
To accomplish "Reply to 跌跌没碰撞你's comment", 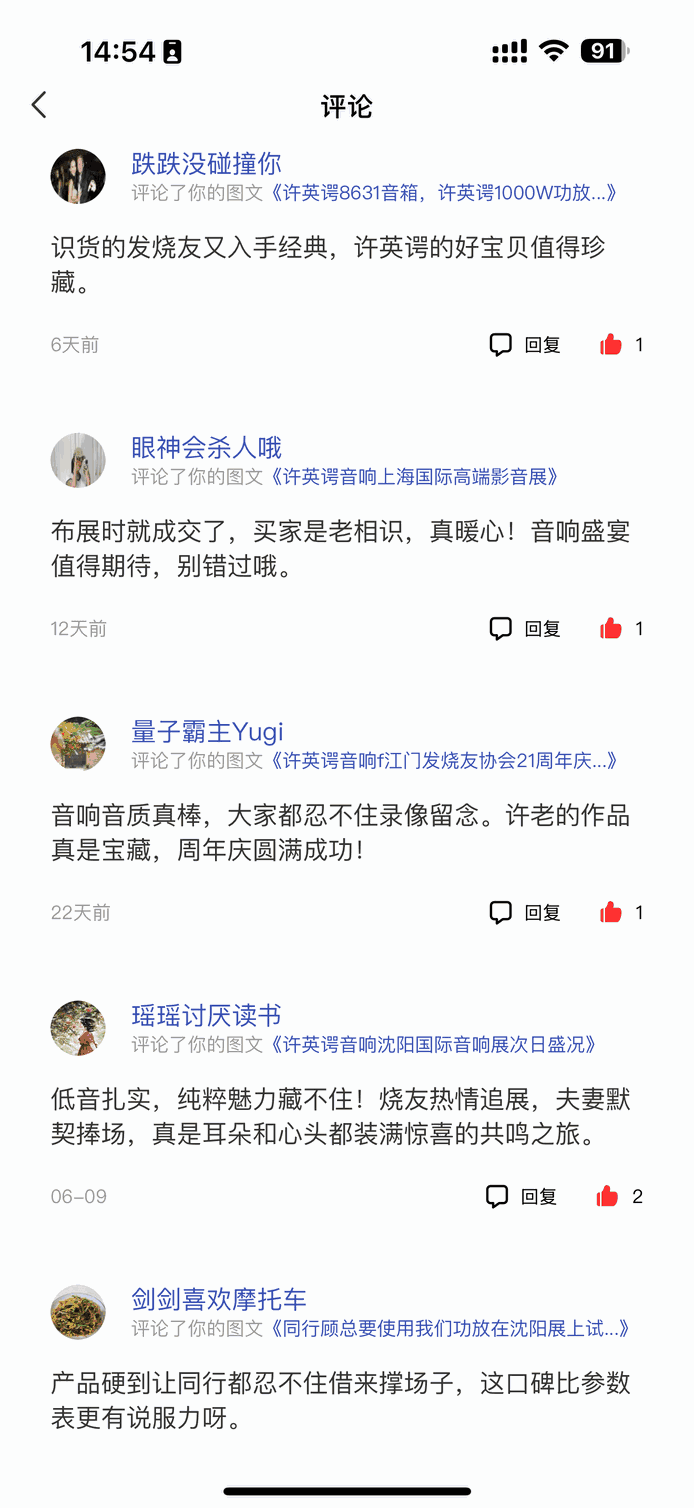I will pos(525,345).
